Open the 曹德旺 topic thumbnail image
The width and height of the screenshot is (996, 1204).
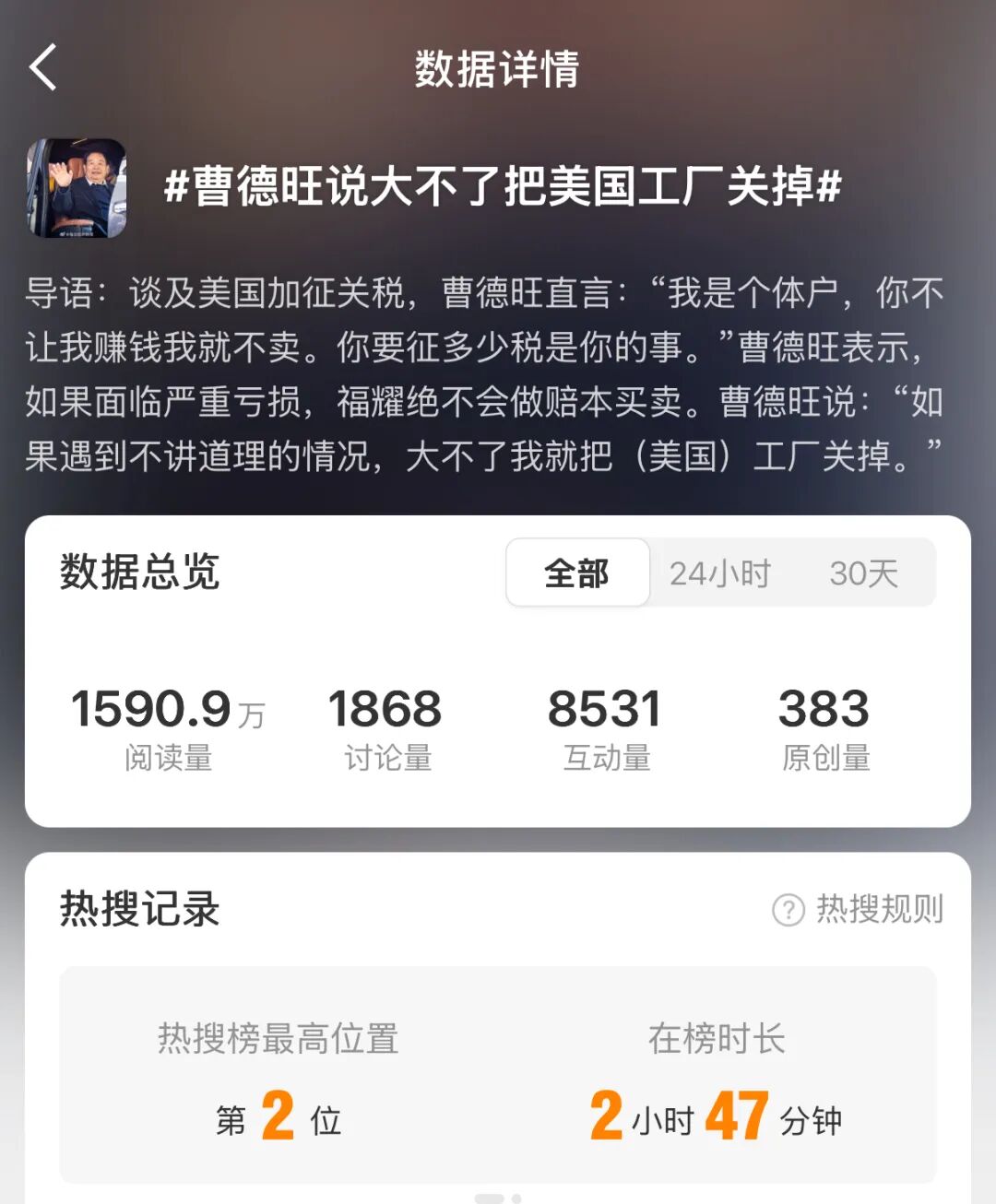77,188
